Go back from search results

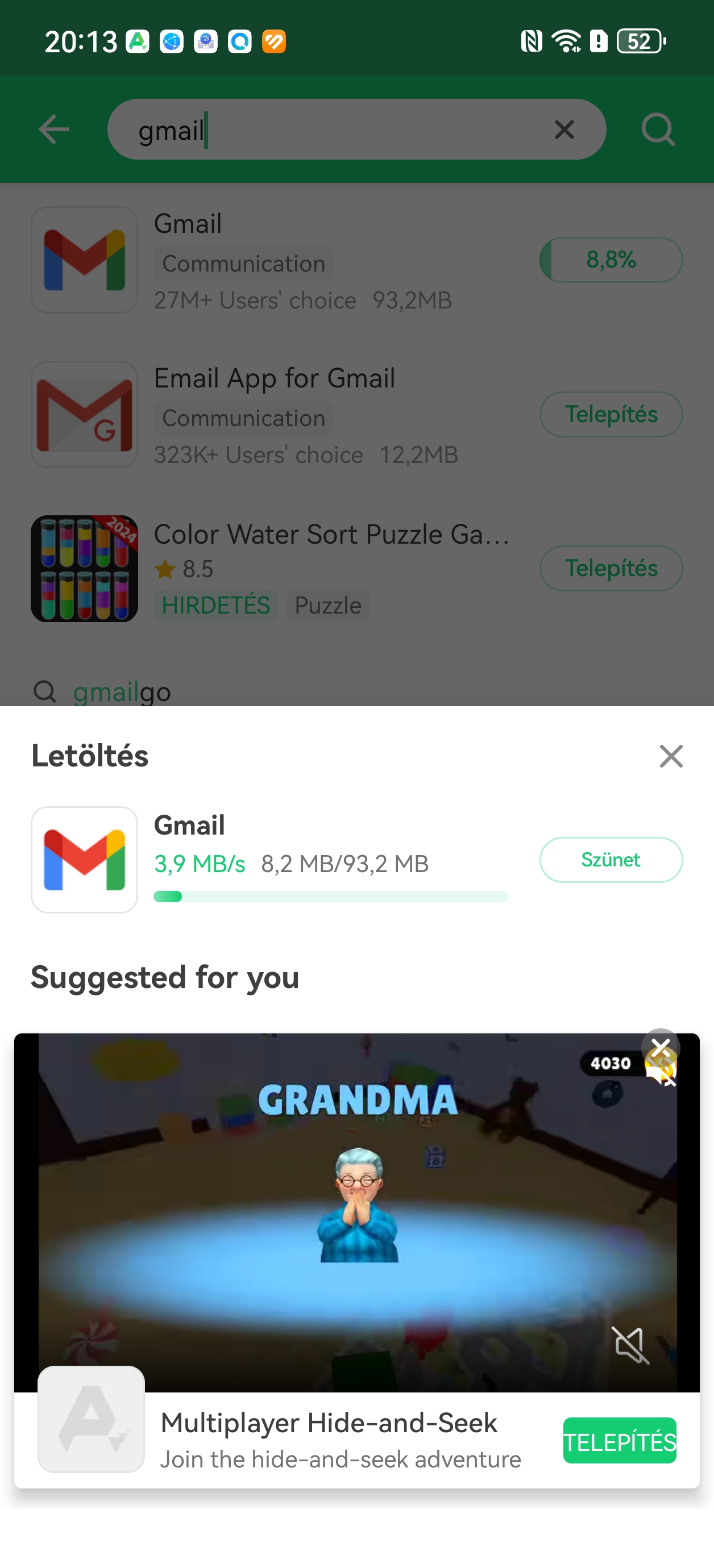click(x=53, y=130)
